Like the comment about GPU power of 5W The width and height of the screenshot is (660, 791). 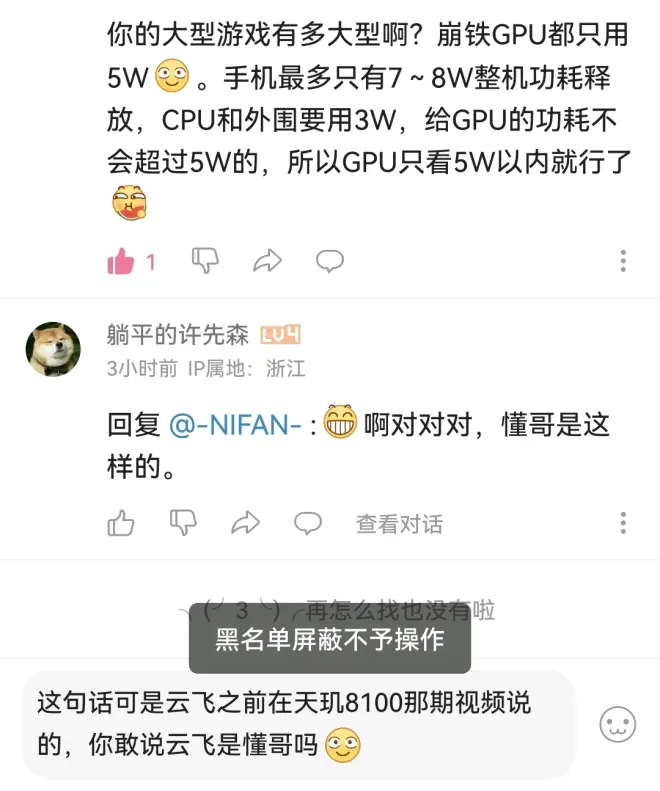pyautogui.click(x=122, y=262)
